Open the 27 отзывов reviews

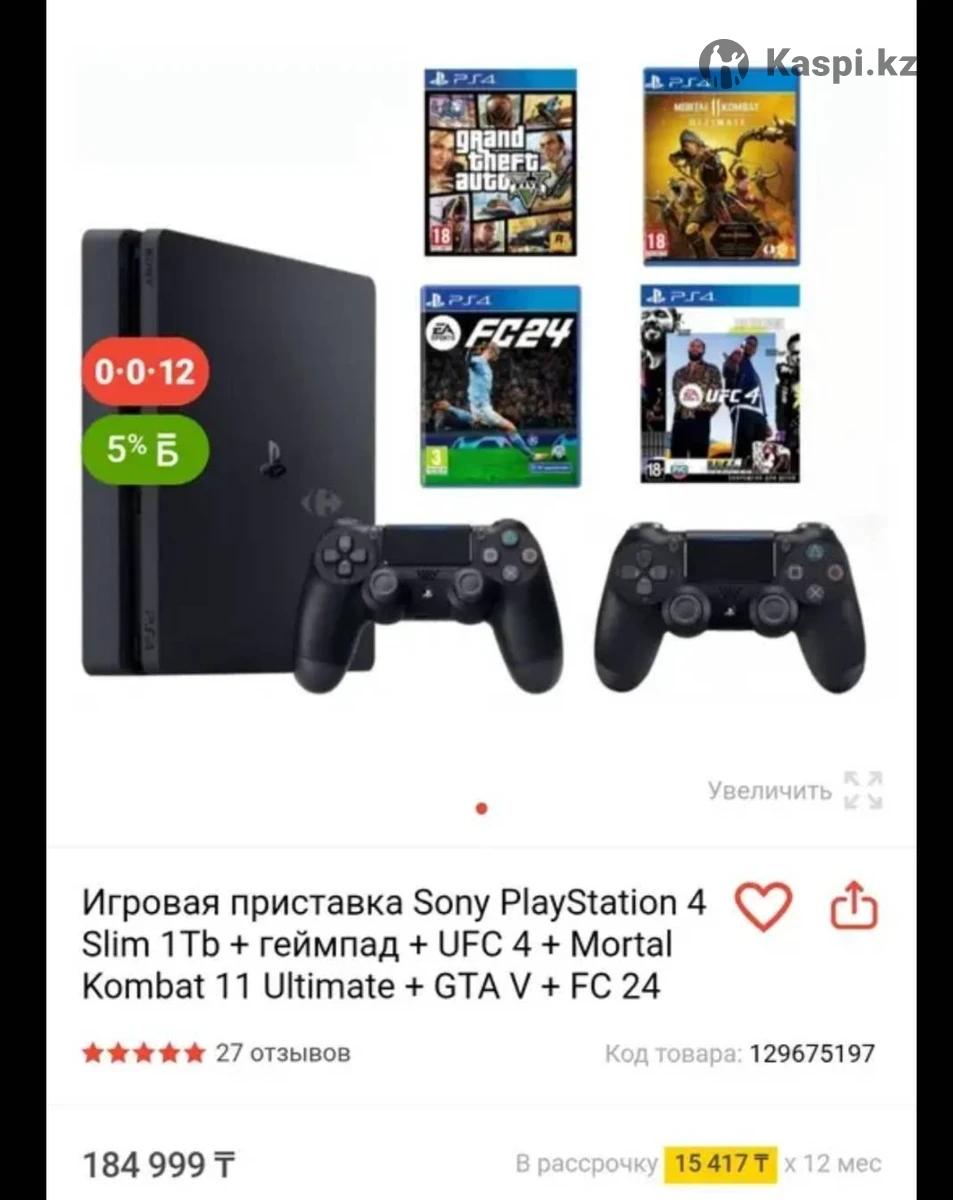[283, 1052]
